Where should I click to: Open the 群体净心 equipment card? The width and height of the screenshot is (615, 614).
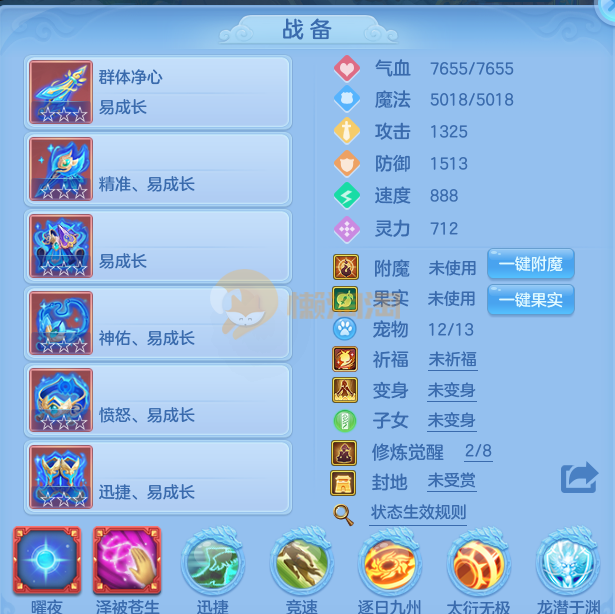point(158,92)
